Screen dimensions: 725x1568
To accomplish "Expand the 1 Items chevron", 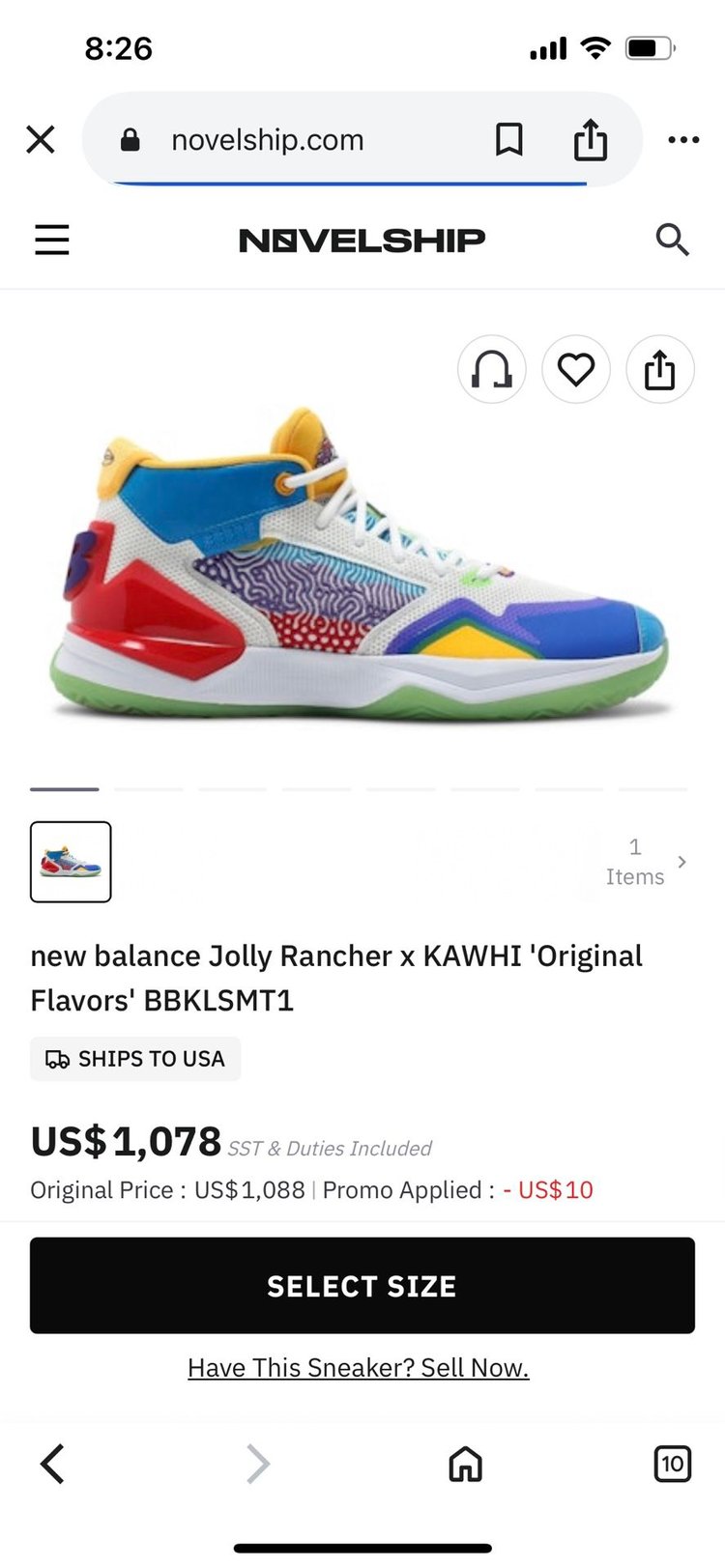I will [x=681, y=862].
